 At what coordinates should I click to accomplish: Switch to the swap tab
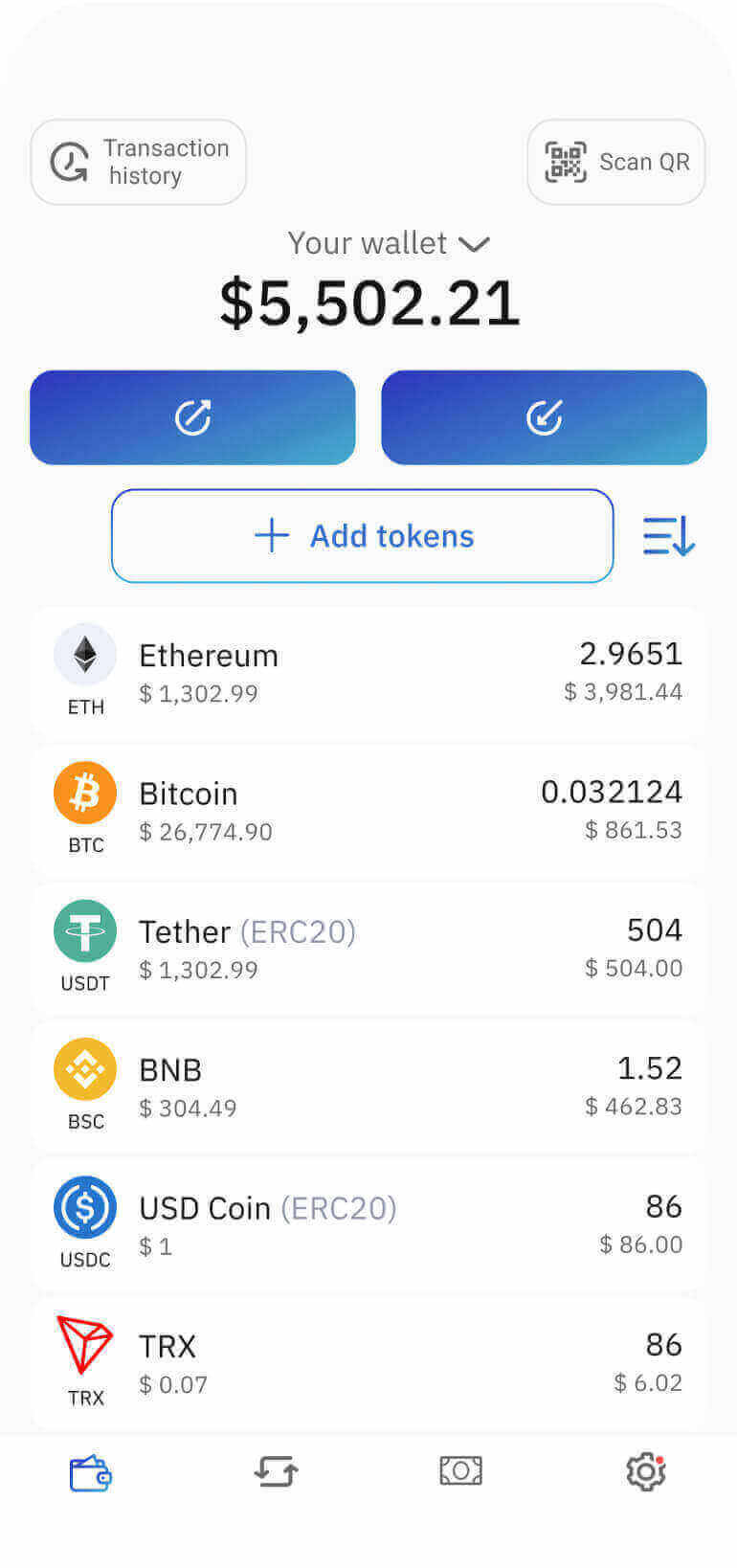(277, 1472)
